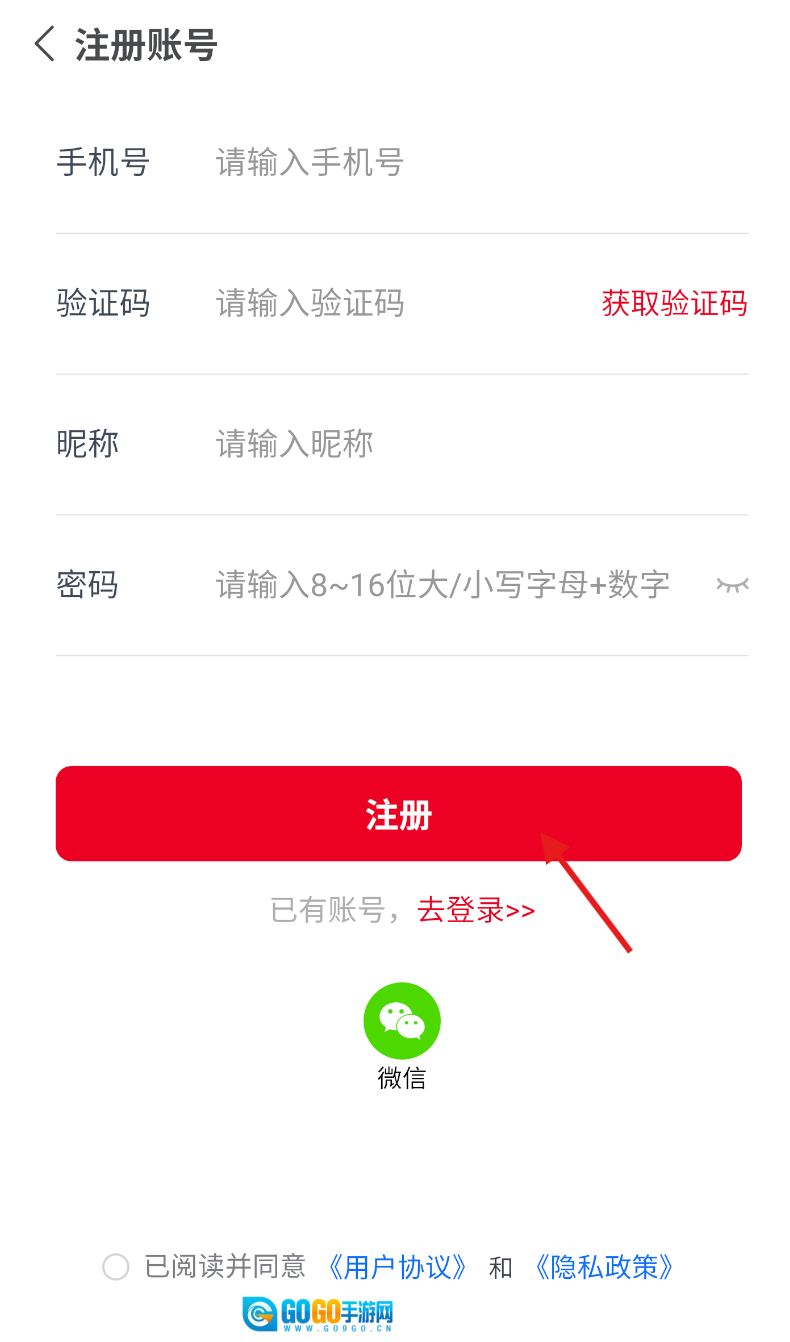
Task: Open the 去登录 login link
Action: (x=476, y=911)
